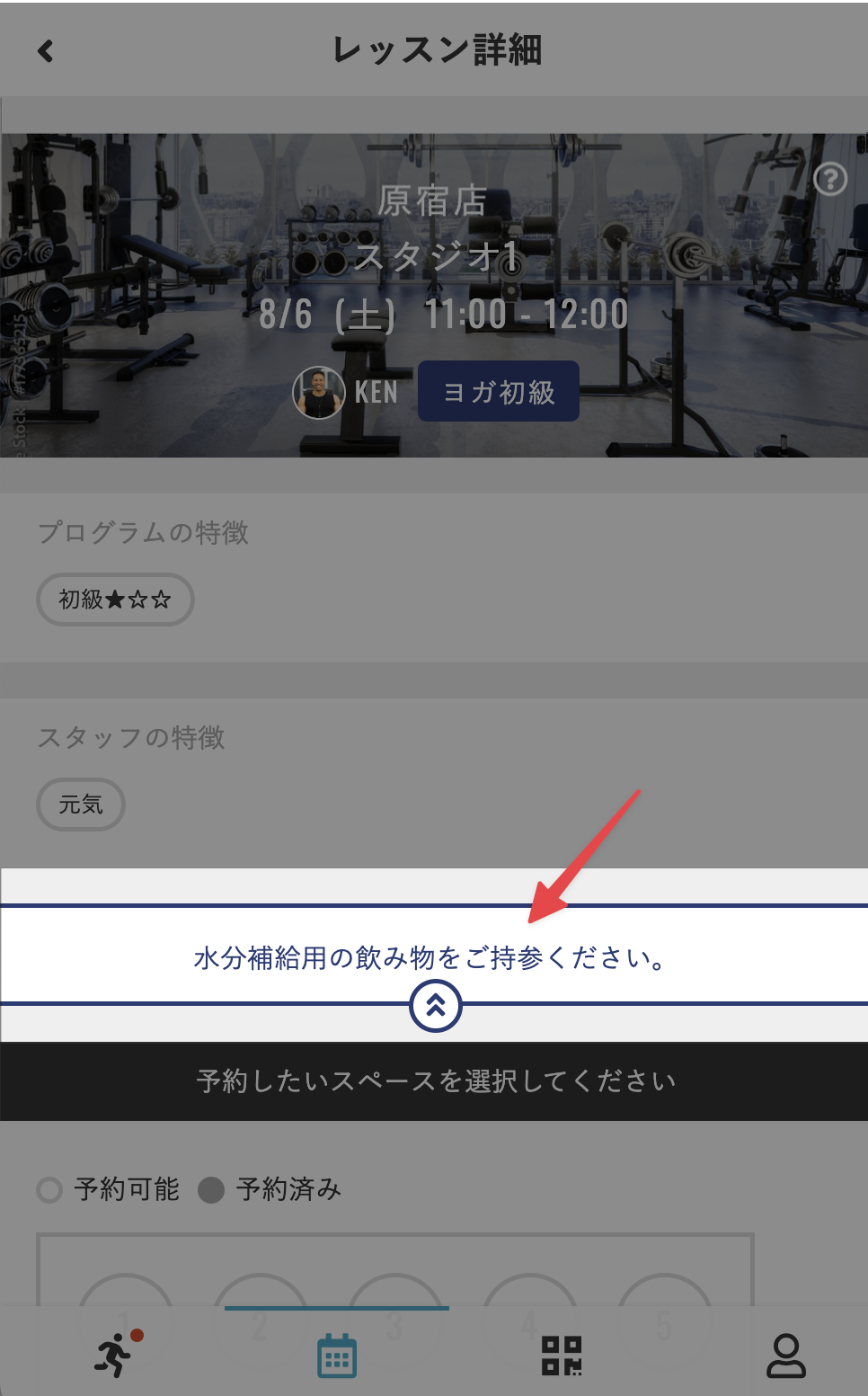Open the QR code tab
The width and height of the screenshot is (868, 1396).
(x=562, y=1356)
